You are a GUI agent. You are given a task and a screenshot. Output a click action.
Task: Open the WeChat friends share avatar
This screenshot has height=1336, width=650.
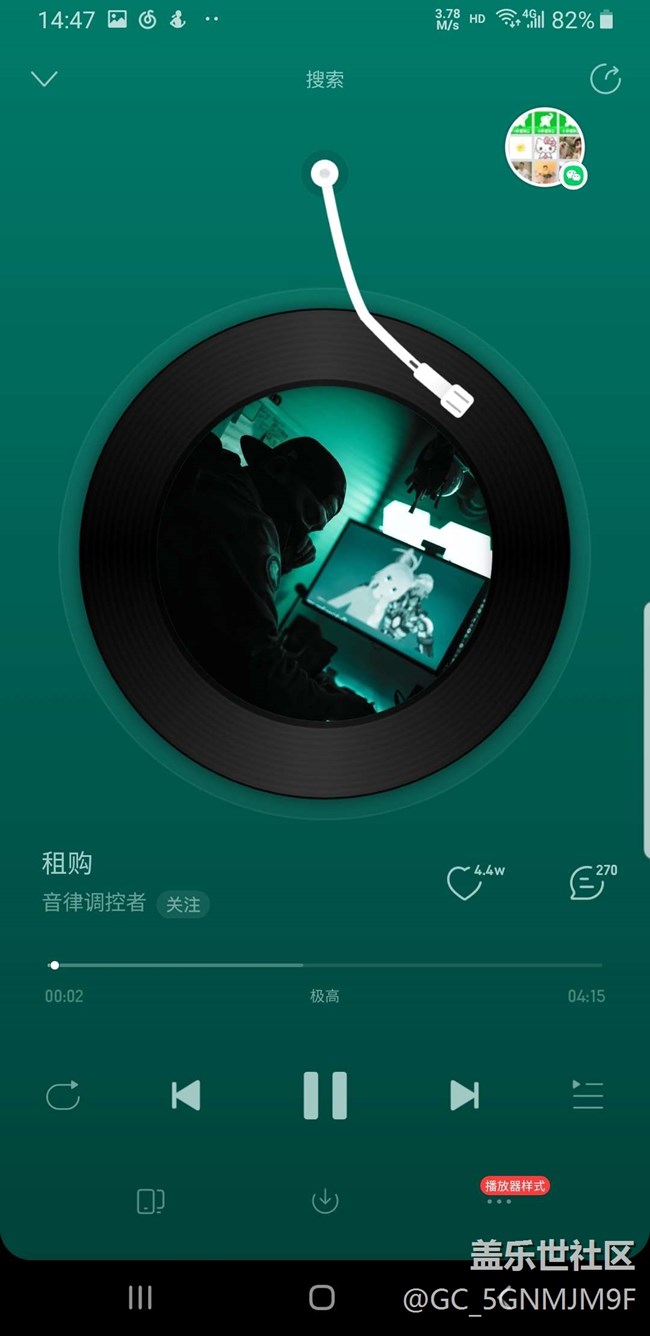click(545, 147)
